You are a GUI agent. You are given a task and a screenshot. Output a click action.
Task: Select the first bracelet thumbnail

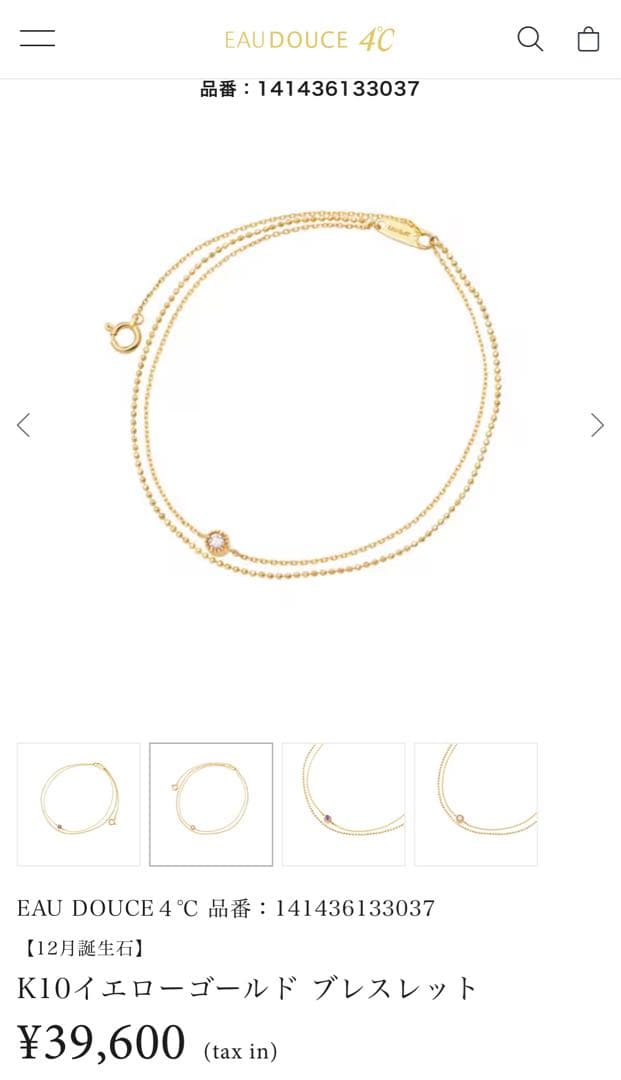79,804
